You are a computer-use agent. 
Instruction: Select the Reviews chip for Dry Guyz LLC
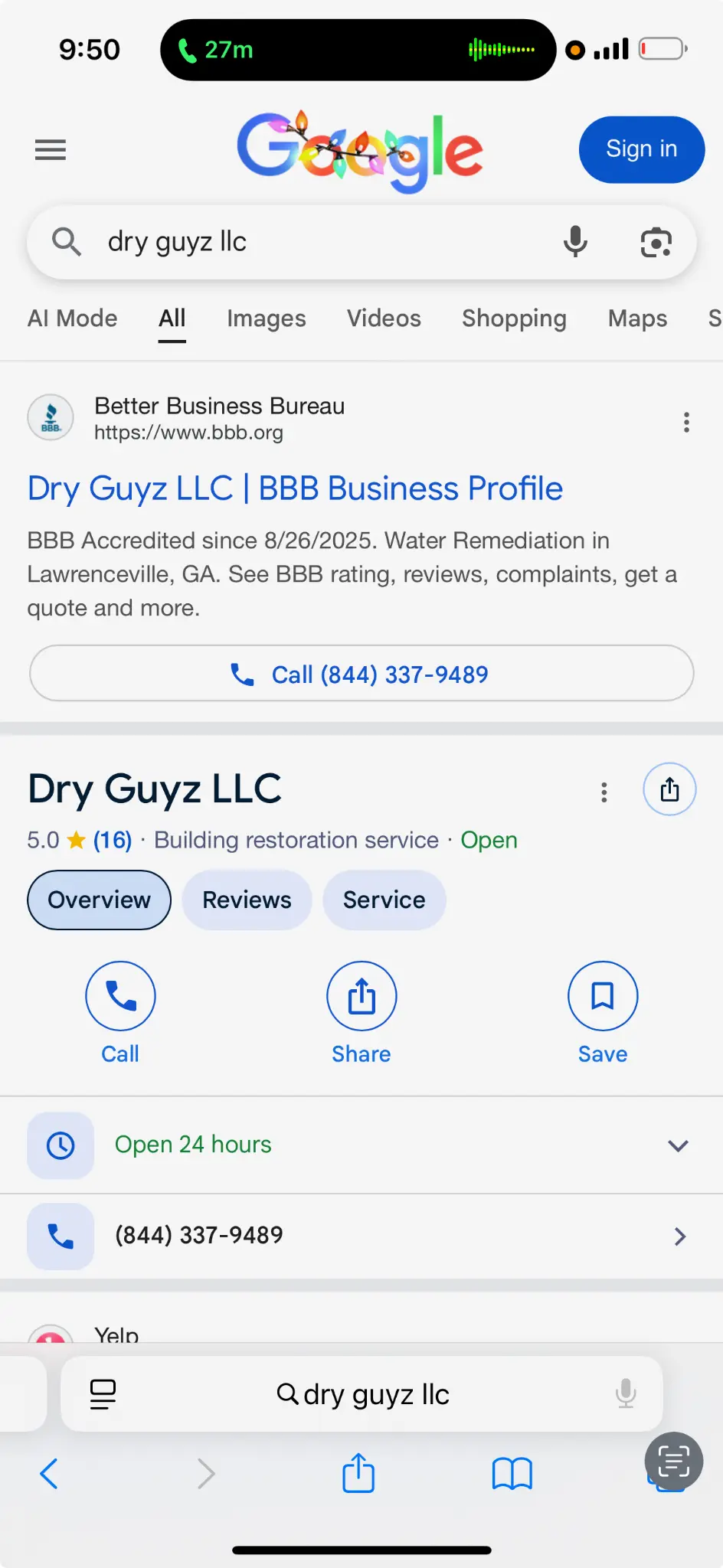[x=247, y=900]
